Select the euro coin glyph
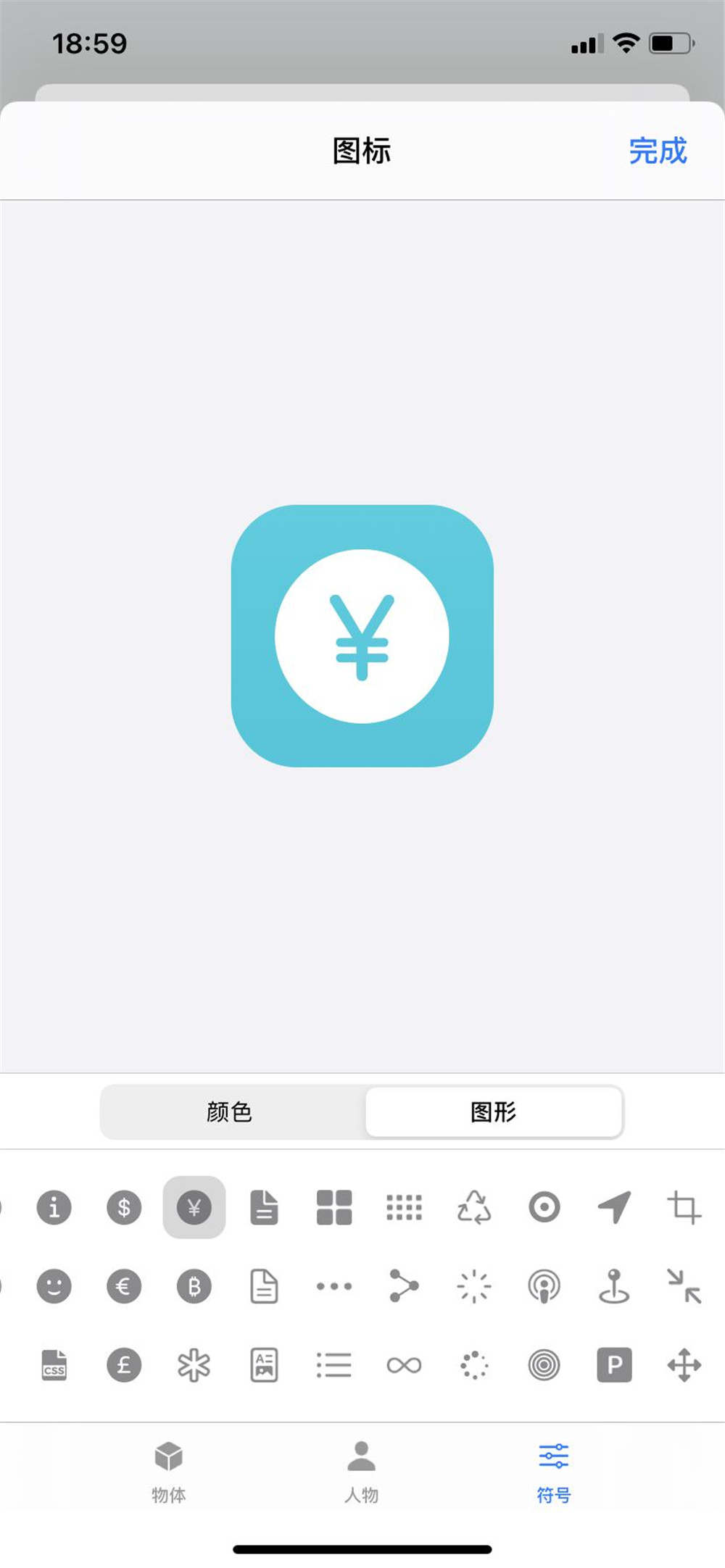The height and width of the screenshot is (1568, 725). click(x=123, y=1286)
